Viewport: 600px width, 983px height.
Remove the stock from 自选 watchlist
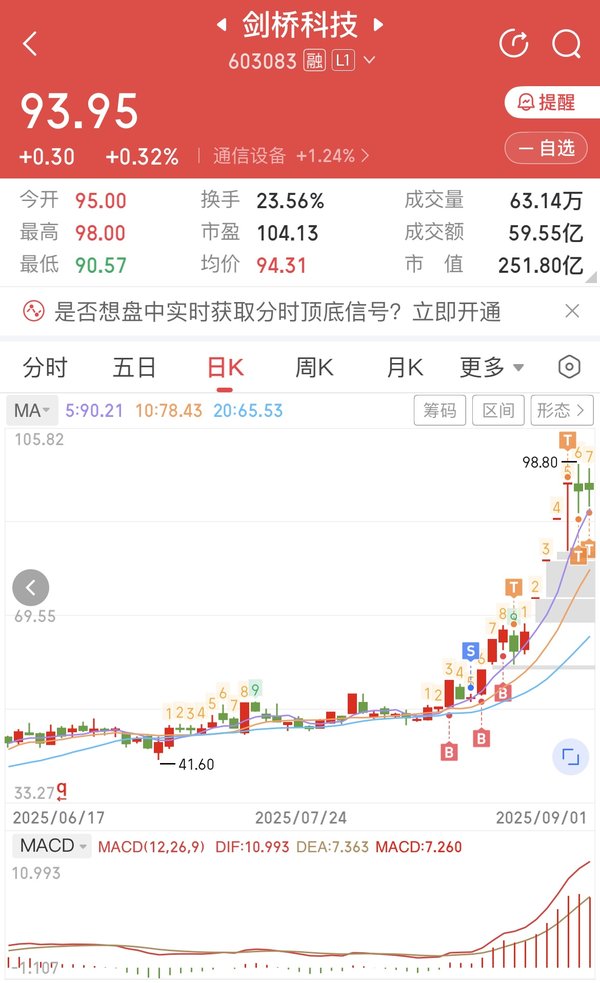click(546, 148)
